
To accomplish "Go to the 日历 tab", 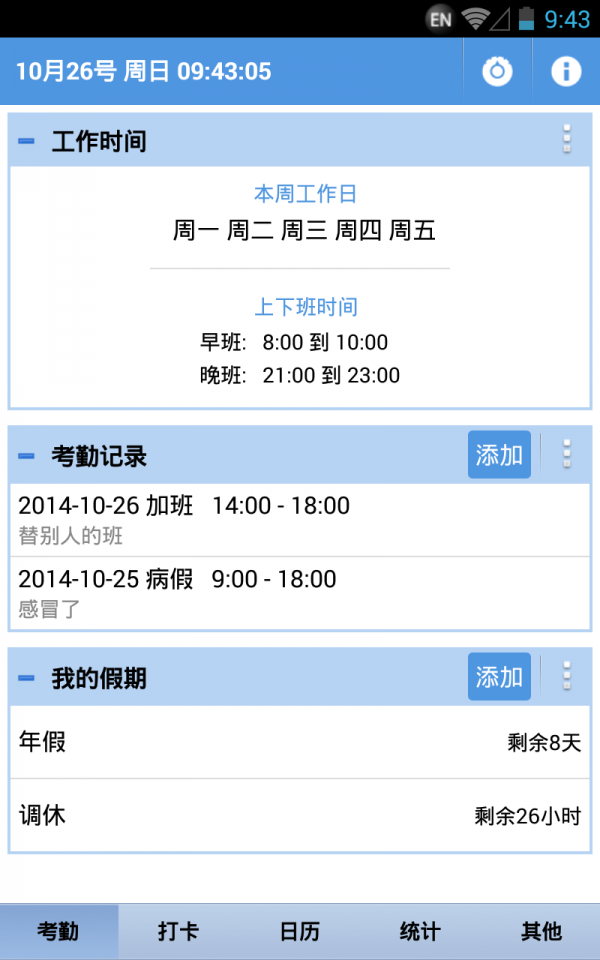I will (x=300, y=932).
